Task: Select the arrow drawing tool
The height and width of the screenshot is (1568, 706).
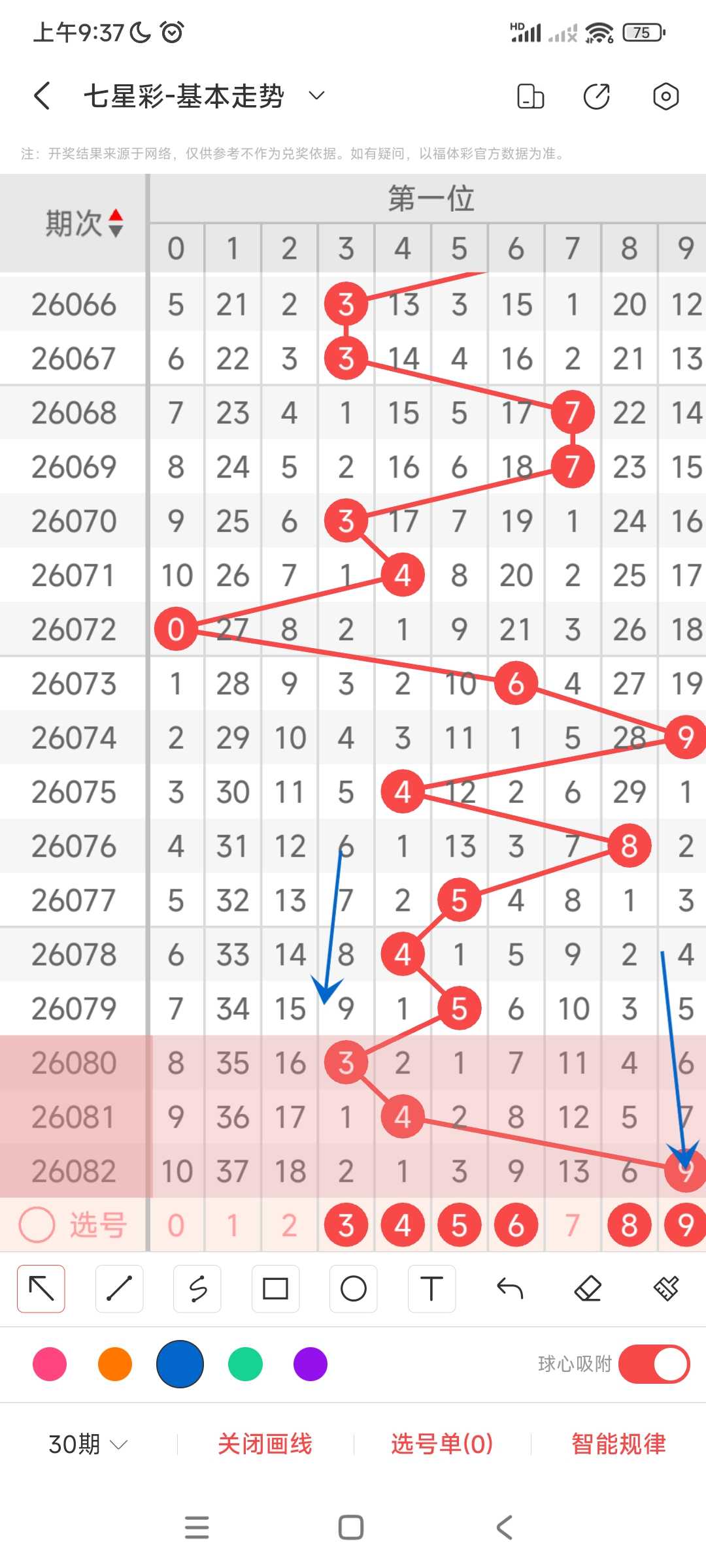Action: [41, 1289]
